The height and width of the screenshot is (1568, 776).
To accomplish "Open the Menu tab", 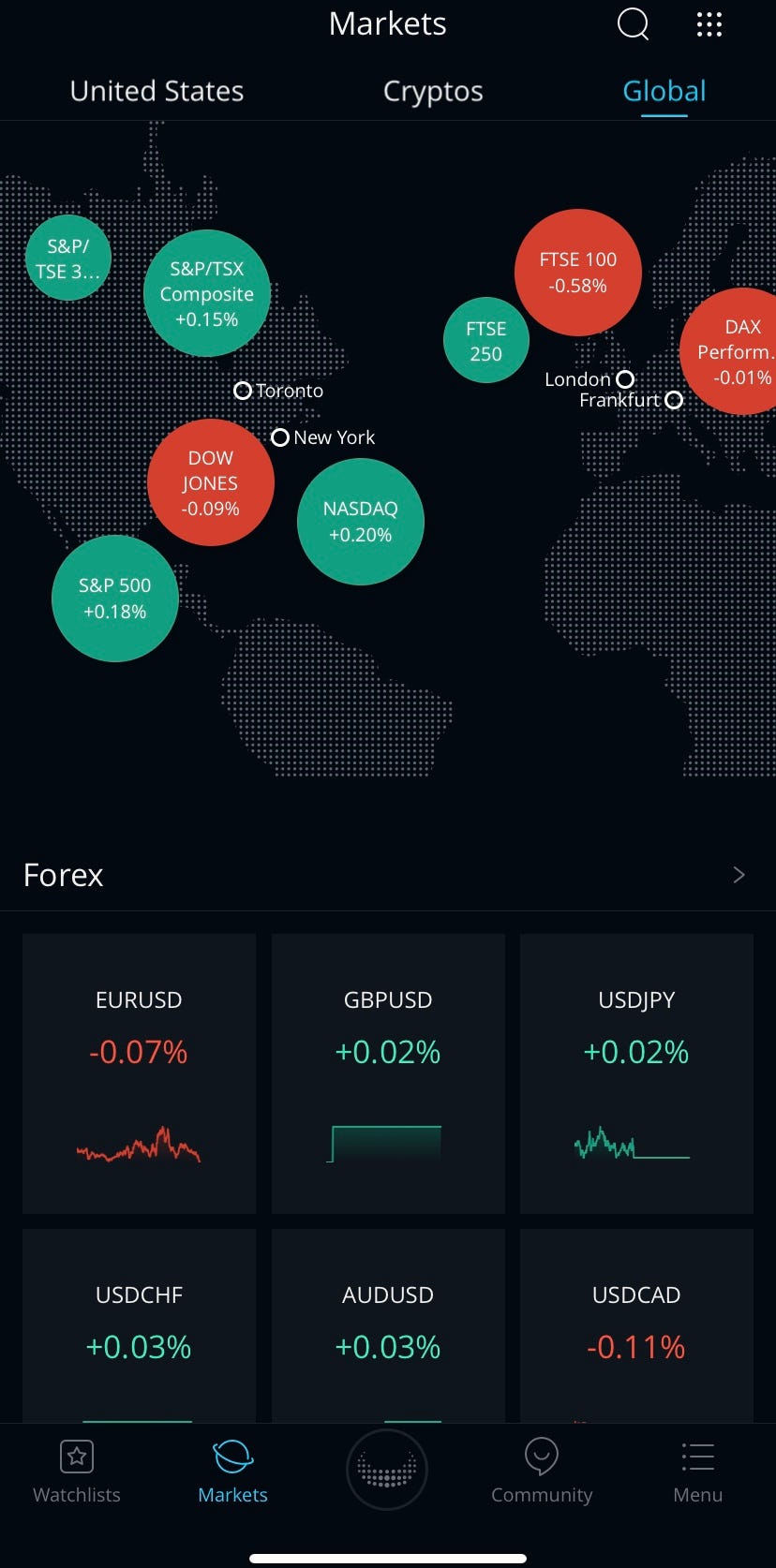I will click(x=698, y=1472).
